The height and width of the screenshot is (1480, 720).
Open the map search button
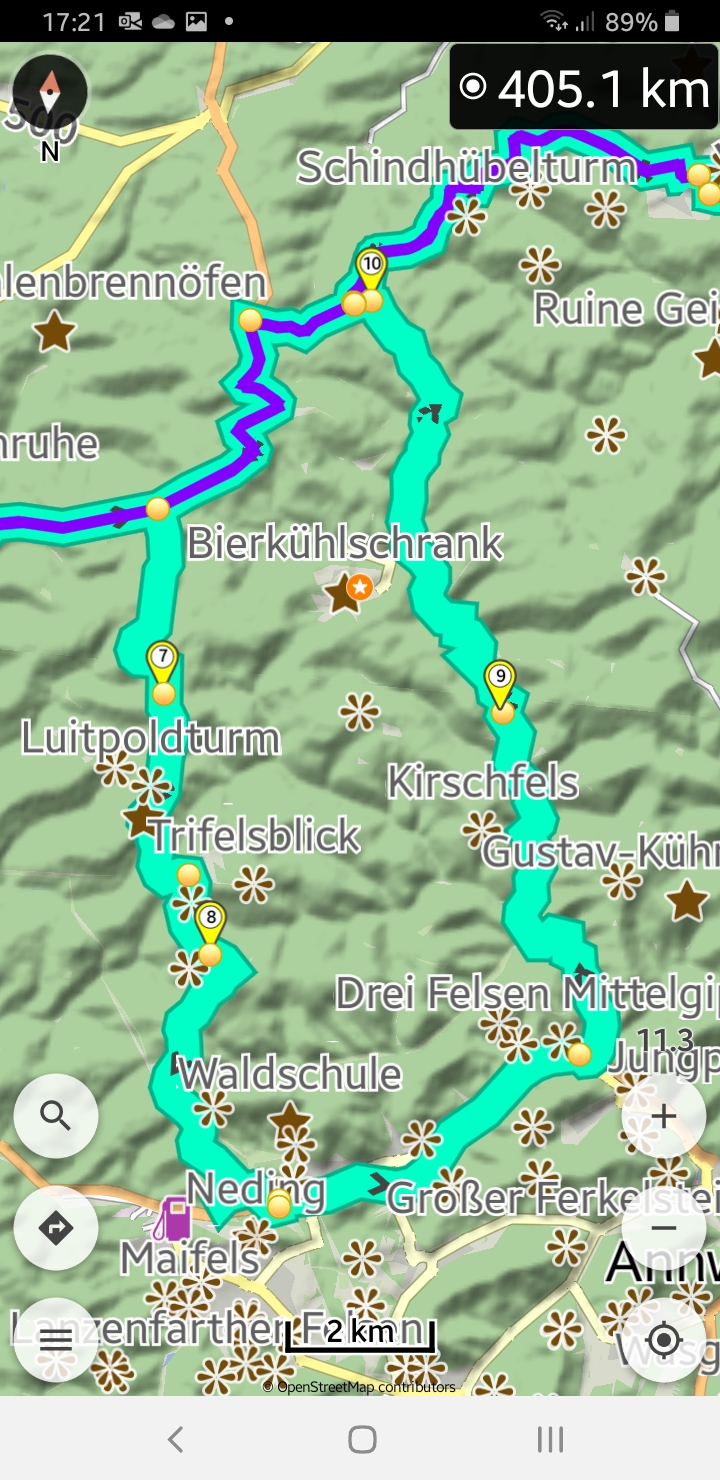click(56, 1116)
